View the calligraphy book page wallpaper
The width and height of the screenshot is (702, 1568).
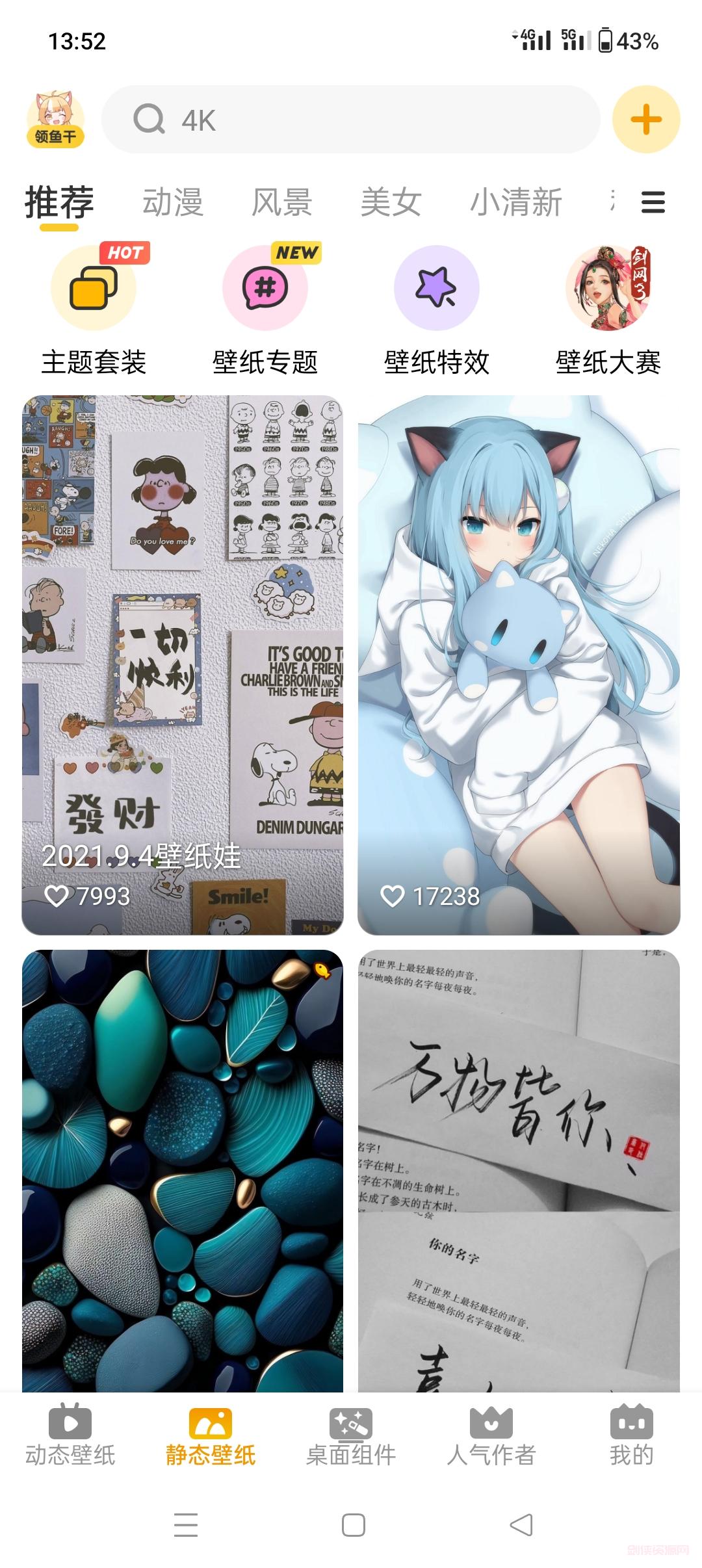519,1170
